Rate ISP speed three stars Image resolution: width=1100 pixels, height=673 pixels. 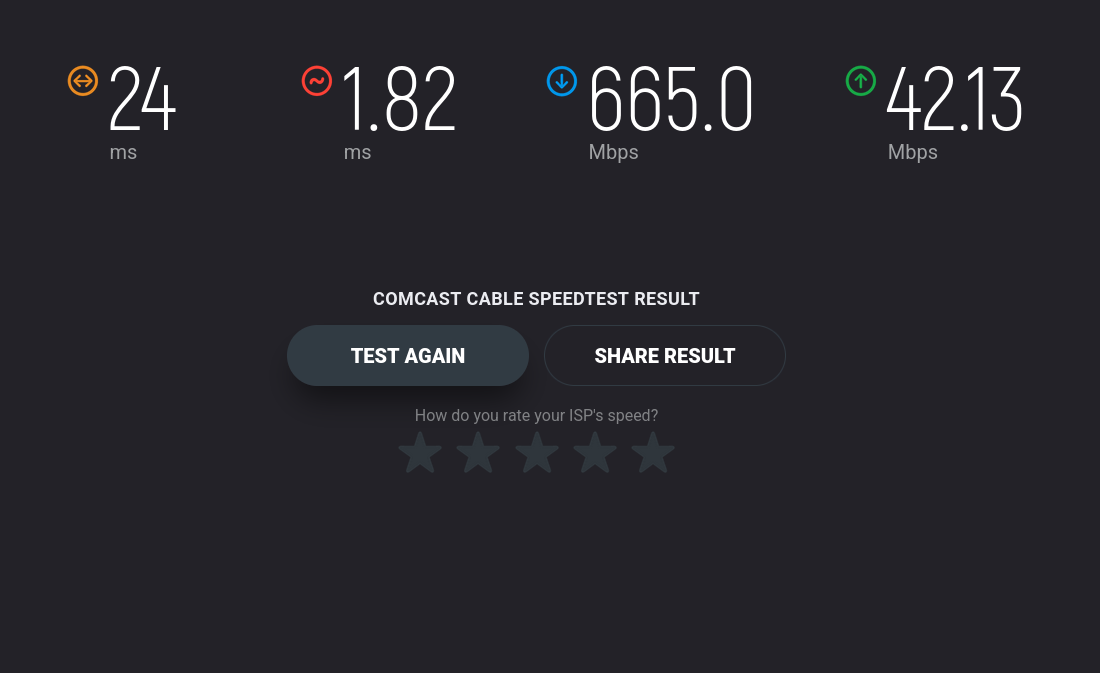tap(537, 453)
